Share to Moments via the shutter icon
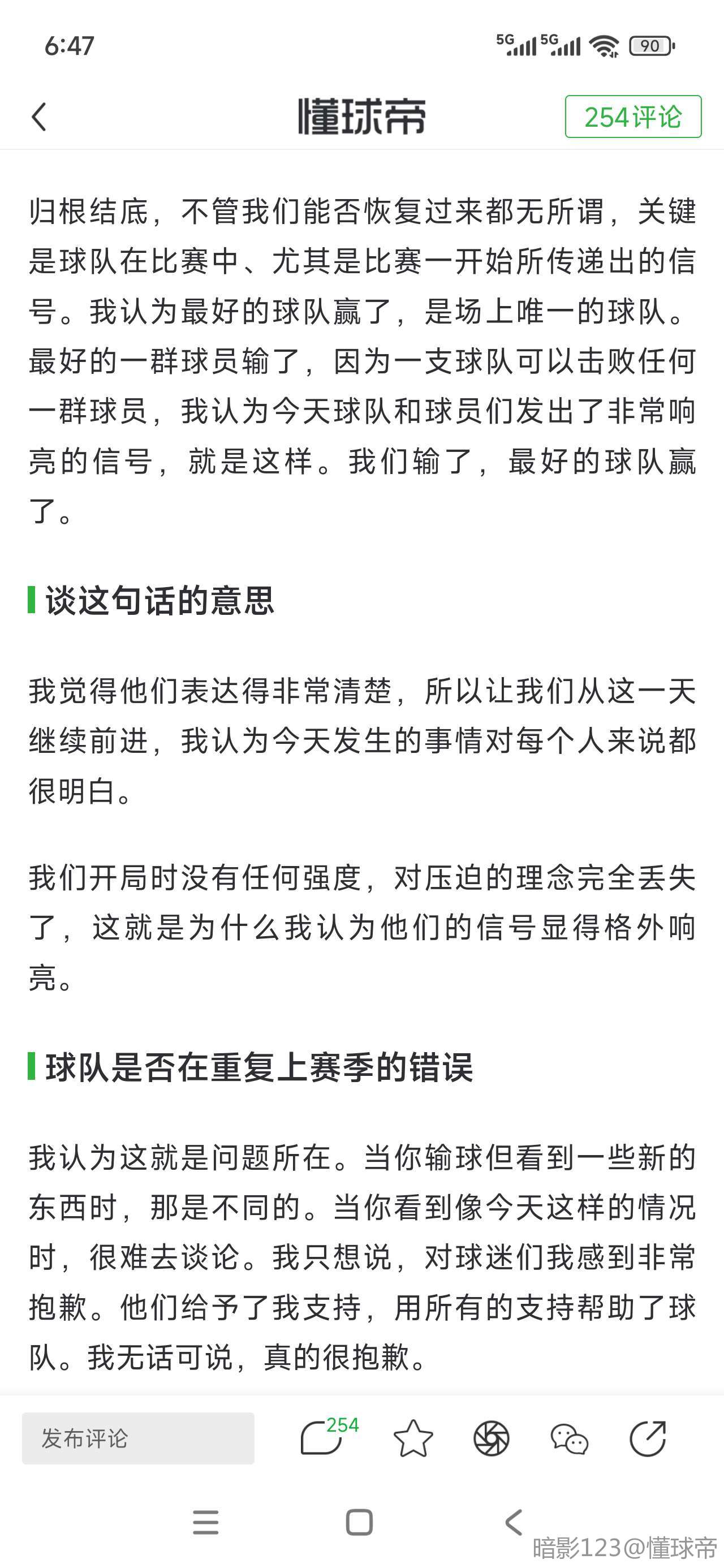The image size is (724, 1568). click(x=492, y=1438)
